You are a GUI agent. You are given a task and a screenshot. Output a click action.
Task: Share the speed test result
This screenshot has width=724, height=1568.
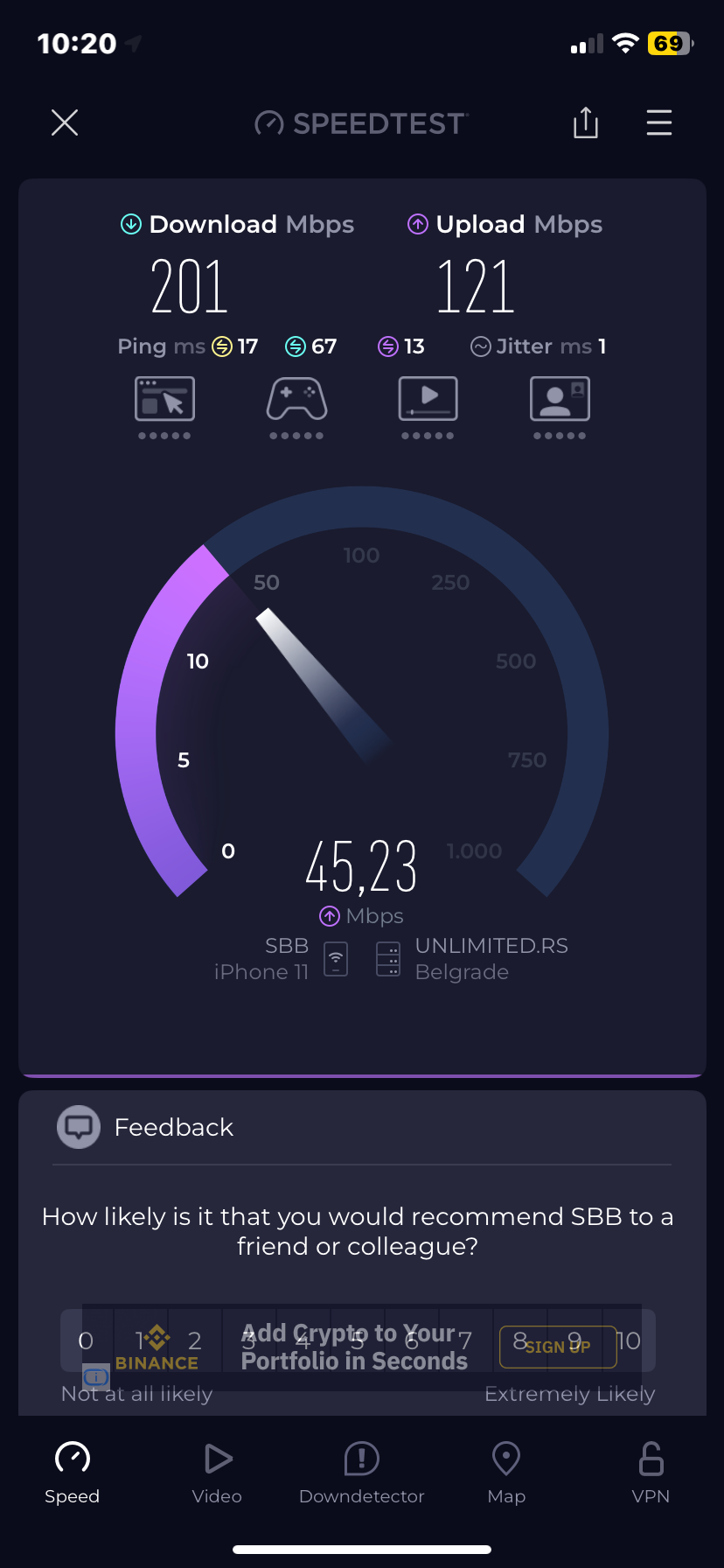point(586,123)
